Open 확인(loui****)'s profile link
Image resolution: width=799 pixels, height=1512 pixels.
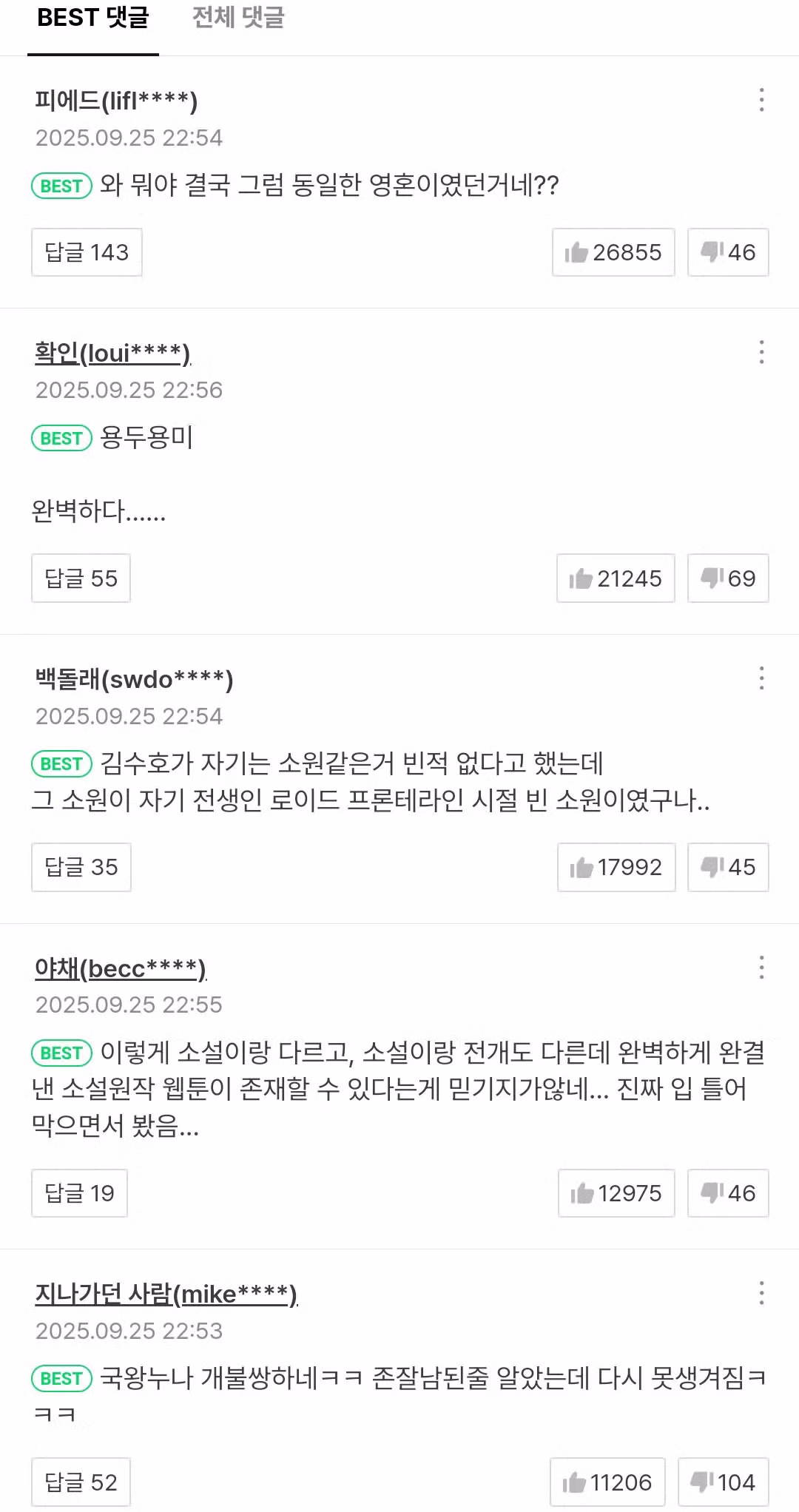click(x=112, y=354)
